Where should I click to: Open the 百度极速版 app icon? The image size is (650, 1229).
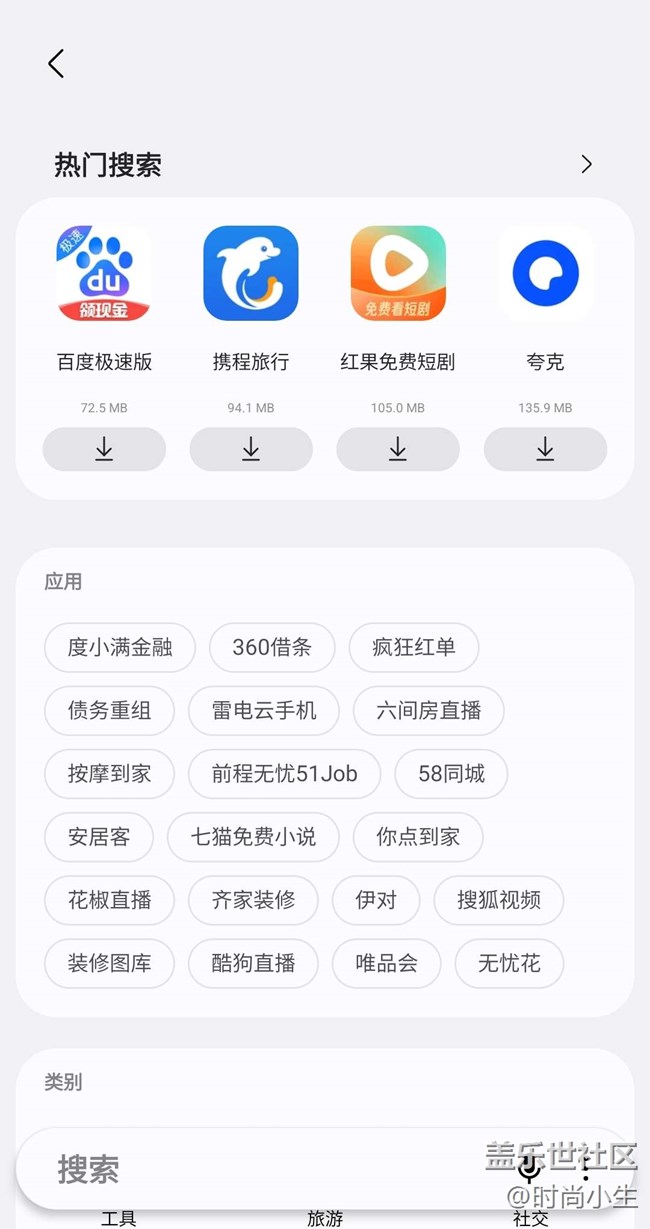104,273
